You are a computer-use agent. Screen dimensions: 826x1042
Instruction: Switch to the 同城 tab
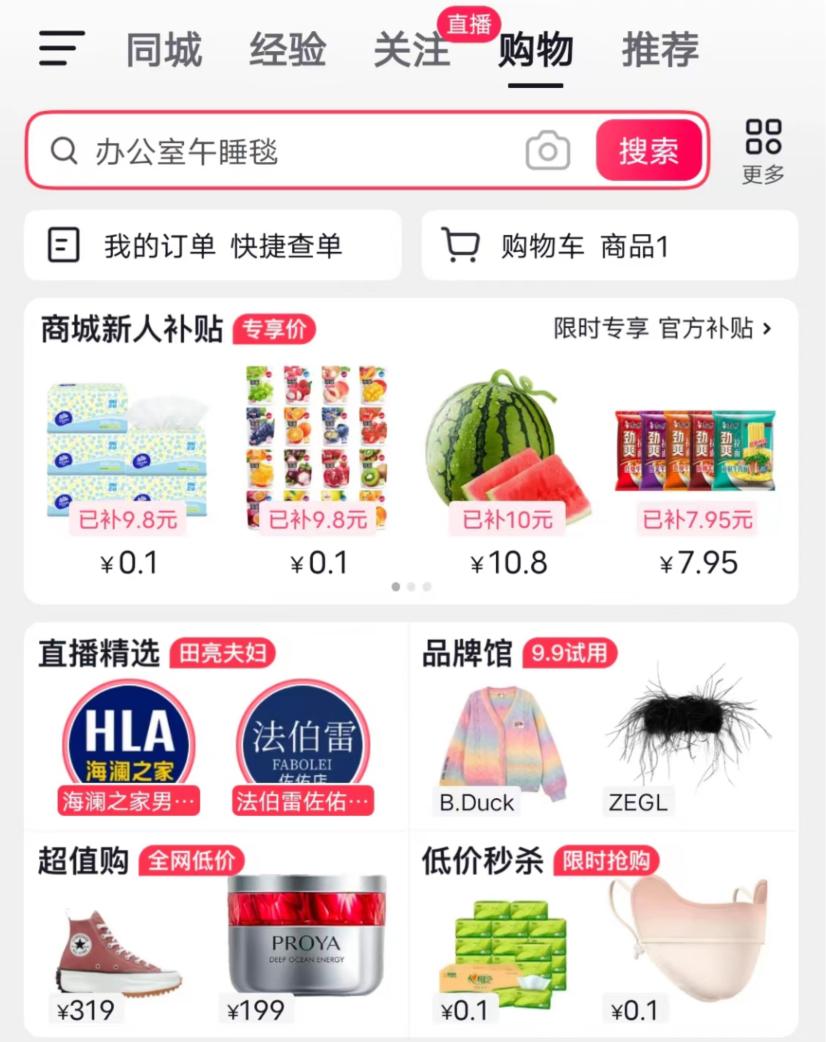[x=164, y=50]
